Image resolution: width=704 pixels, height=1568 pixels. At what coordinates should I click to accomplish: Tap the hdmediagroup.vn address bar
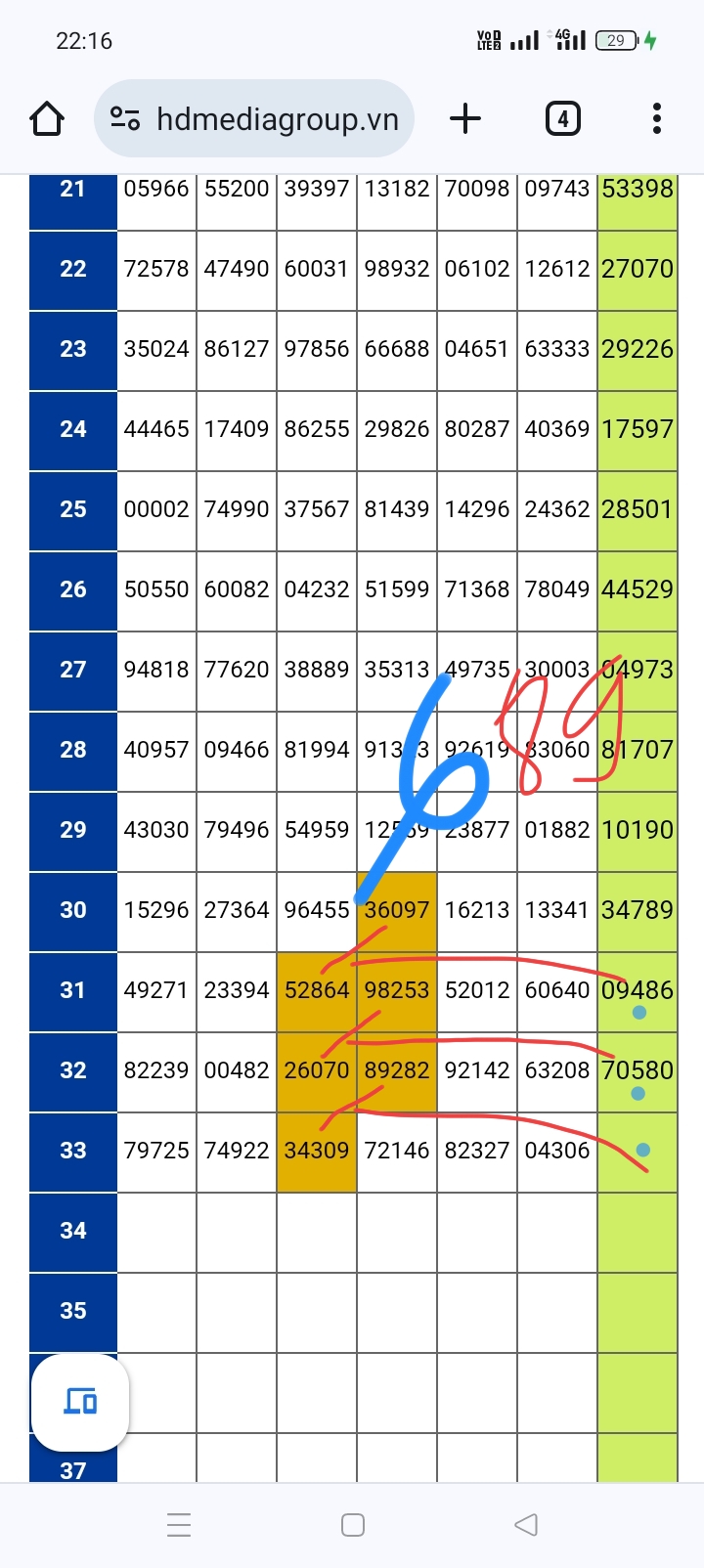[254, 119]
